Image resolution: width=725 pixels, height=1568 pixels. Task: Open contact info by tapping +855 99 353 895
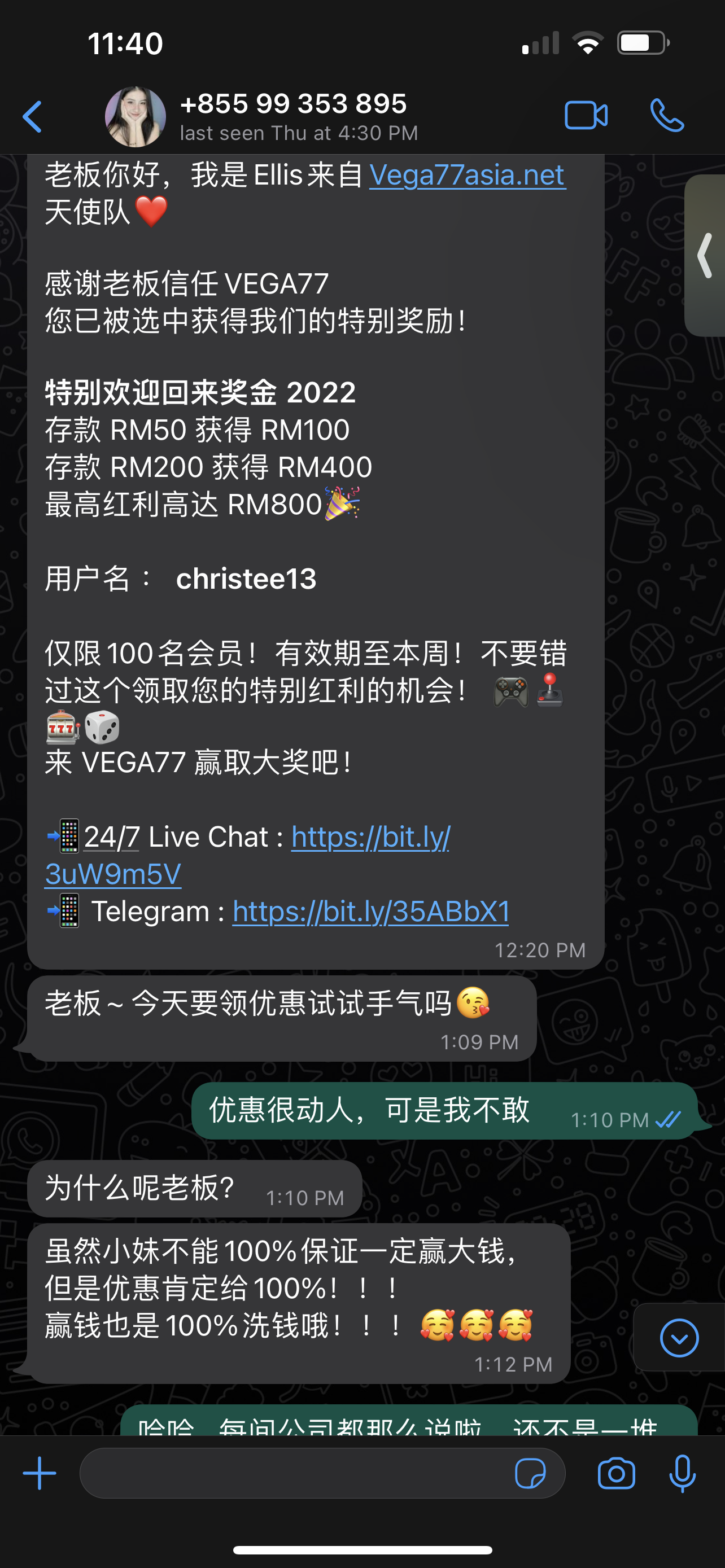pos(294,103)
